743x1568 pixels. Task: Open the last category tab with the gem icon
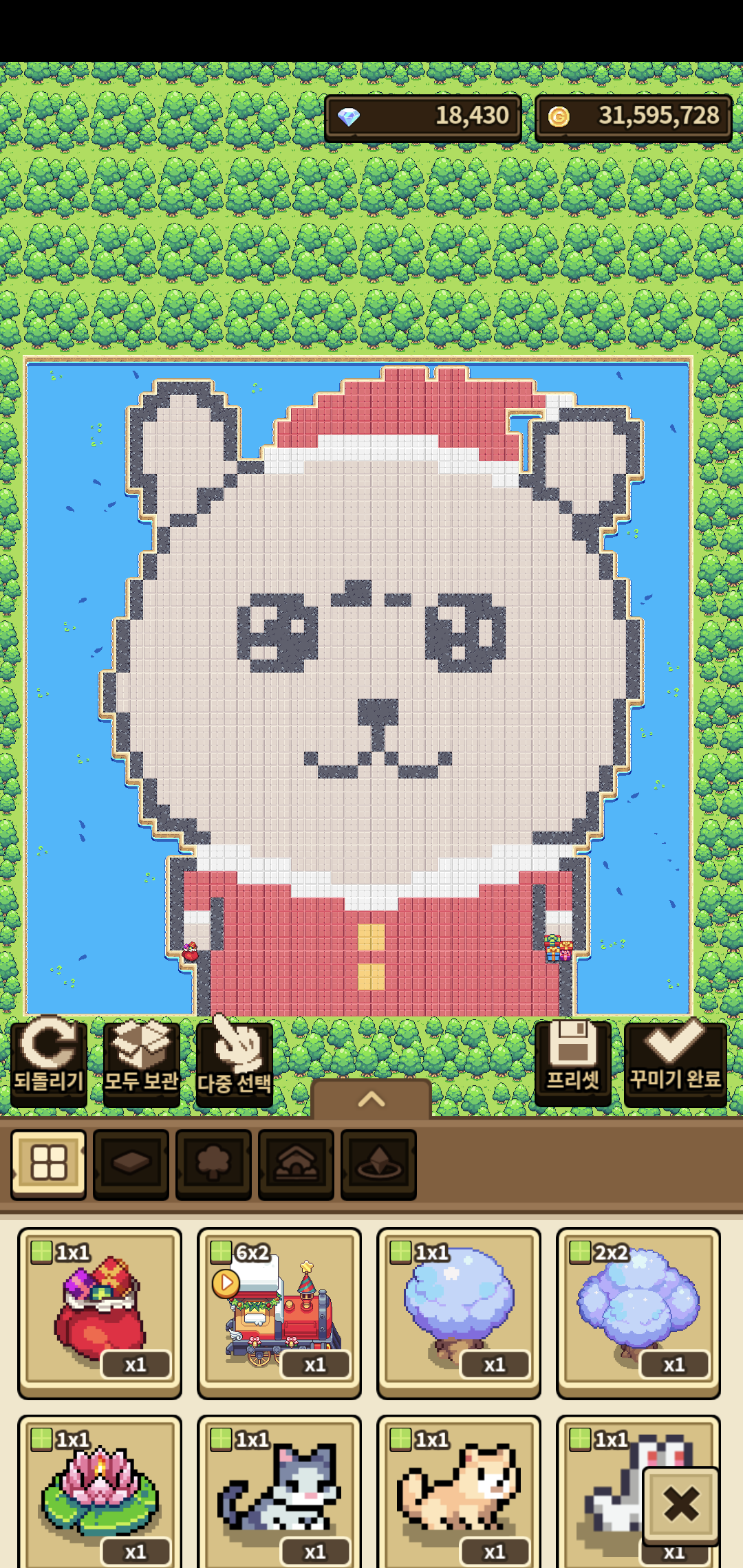(x=378, y=1164)
